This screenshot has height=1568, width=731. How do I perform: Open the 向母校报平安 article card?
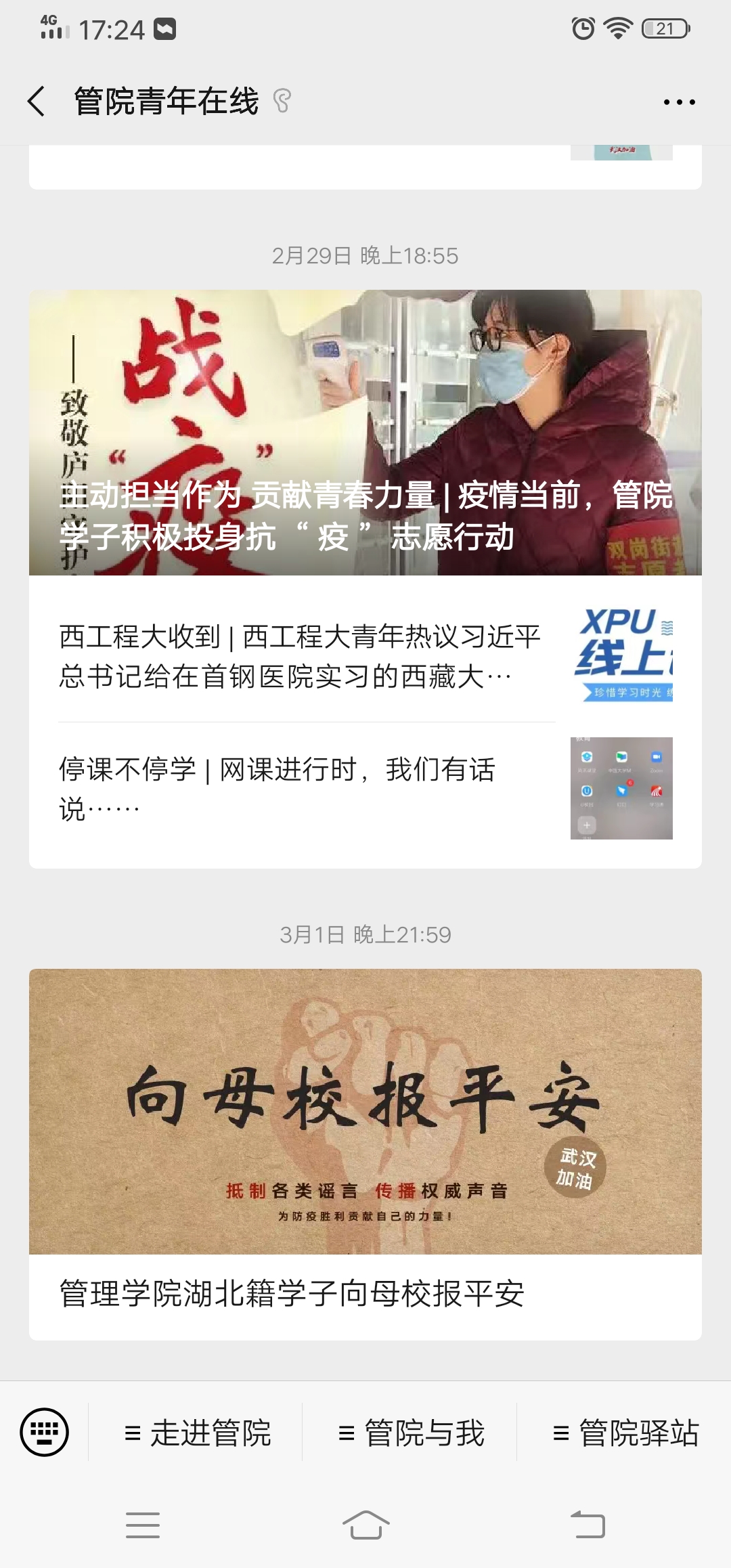tap(365, 1154)
